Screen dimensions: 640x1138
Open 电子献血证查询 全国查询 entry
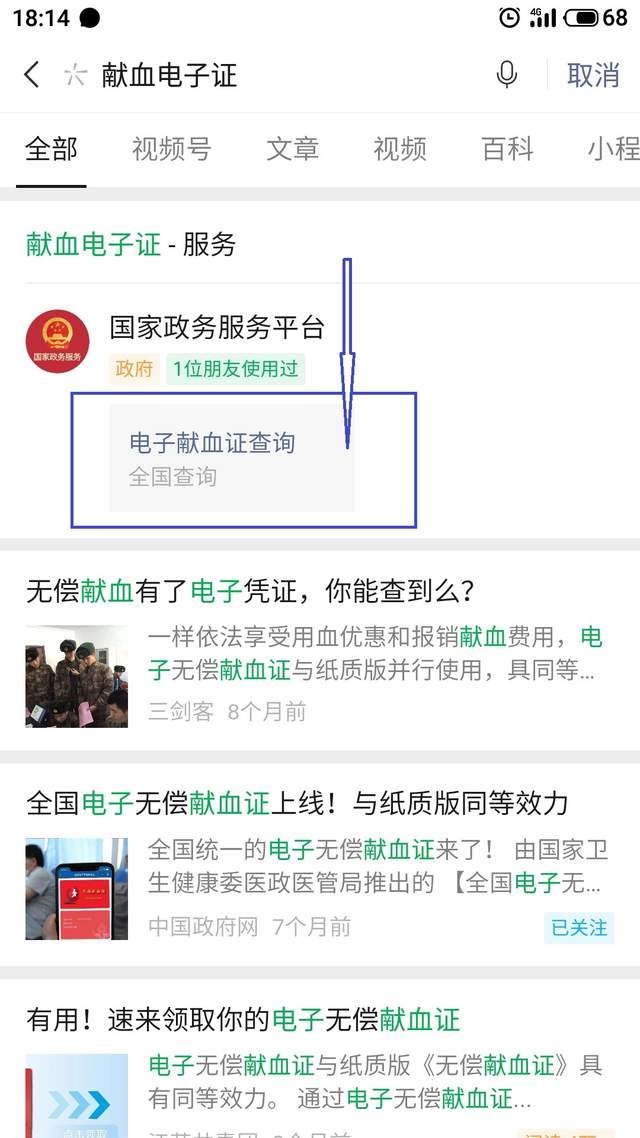coord(232,458)
